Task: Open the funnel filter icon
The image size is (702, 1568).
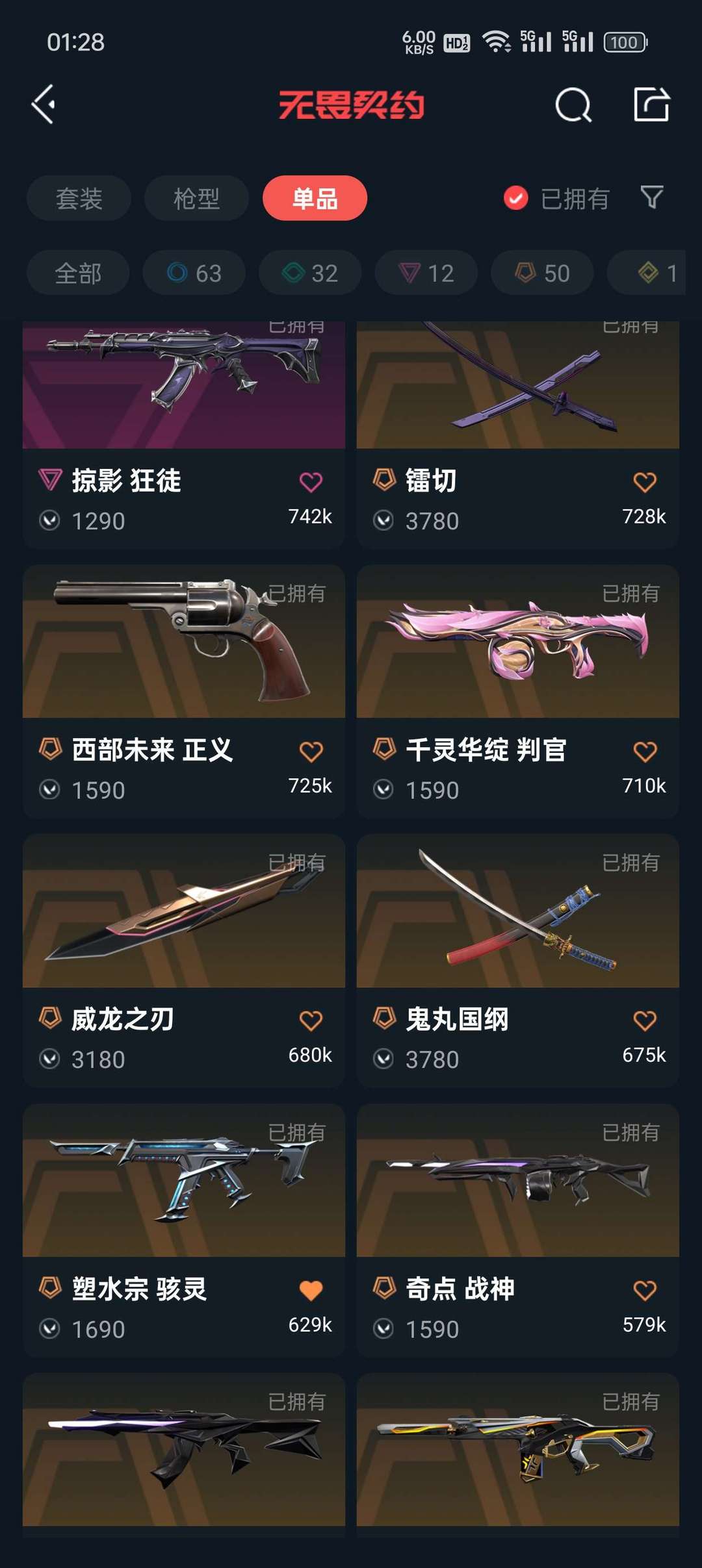Action: pos(651,197)
